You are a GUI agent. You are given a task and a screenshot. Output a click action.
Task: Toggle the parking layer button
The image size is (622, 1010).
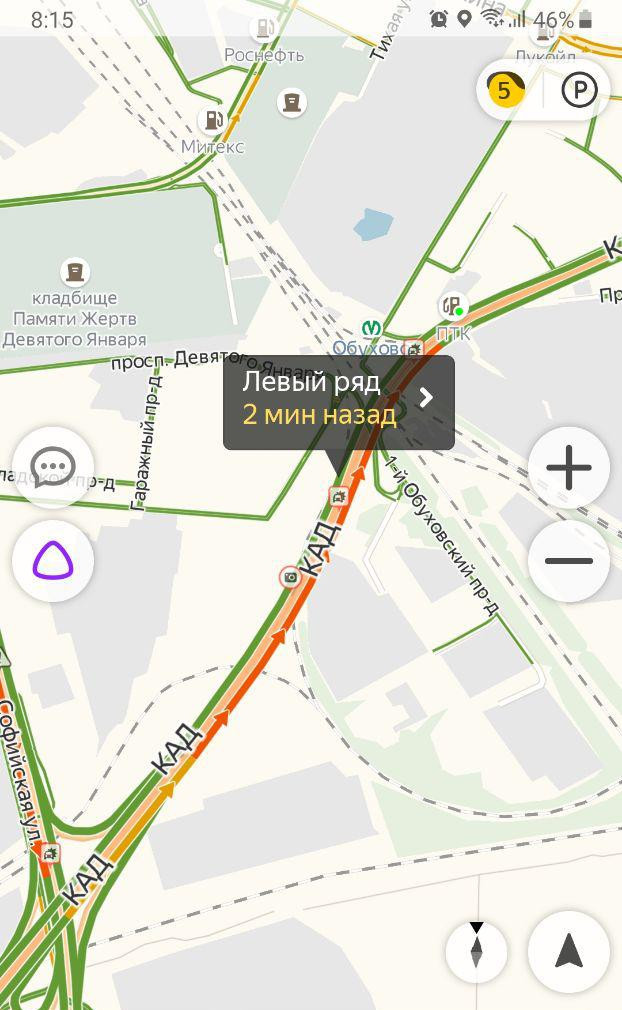[x=579, y=90]
